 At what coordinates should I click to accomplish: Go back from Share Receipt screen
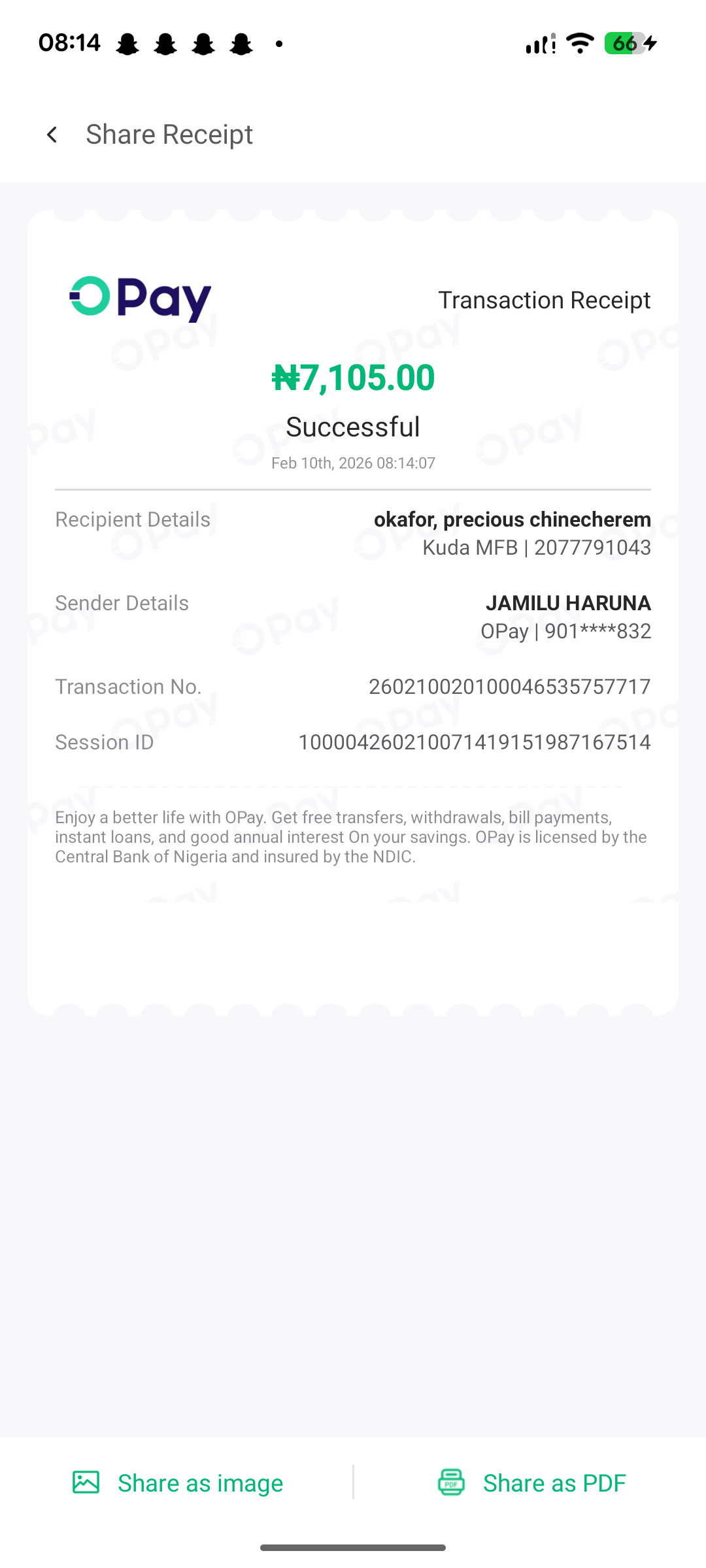point(52,135)
